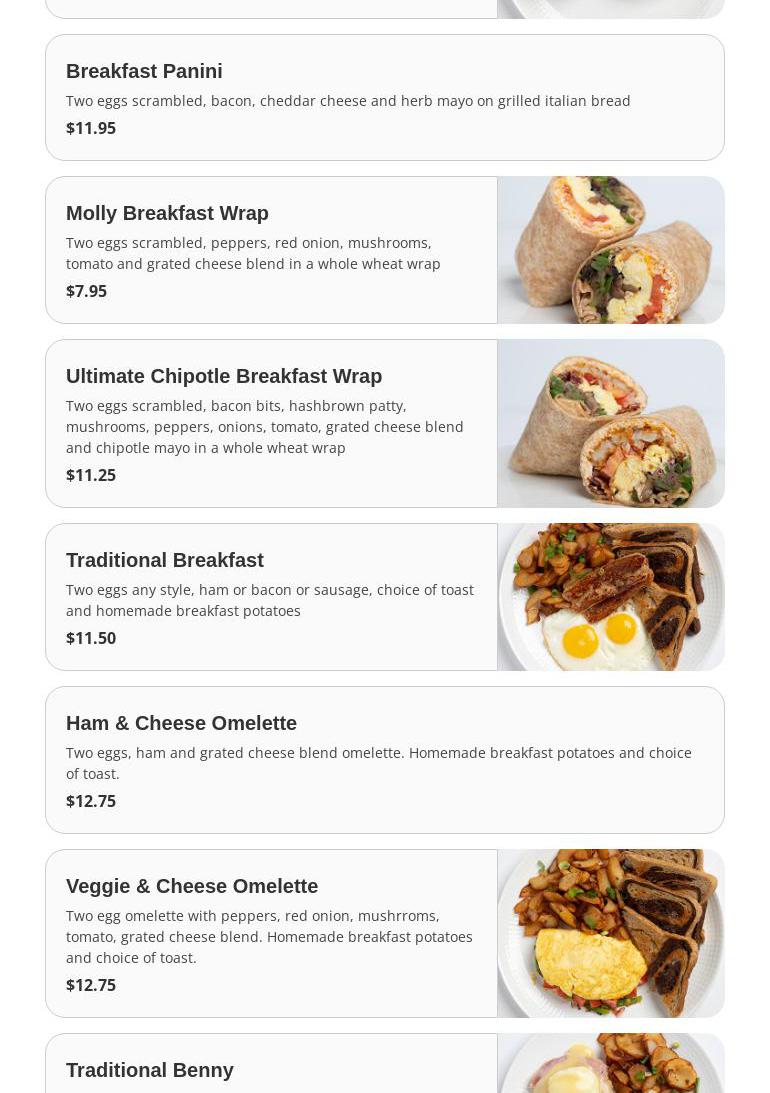
Task: Tap the Veggie & Cheese Omelette item
Action: tap(270, 933)
